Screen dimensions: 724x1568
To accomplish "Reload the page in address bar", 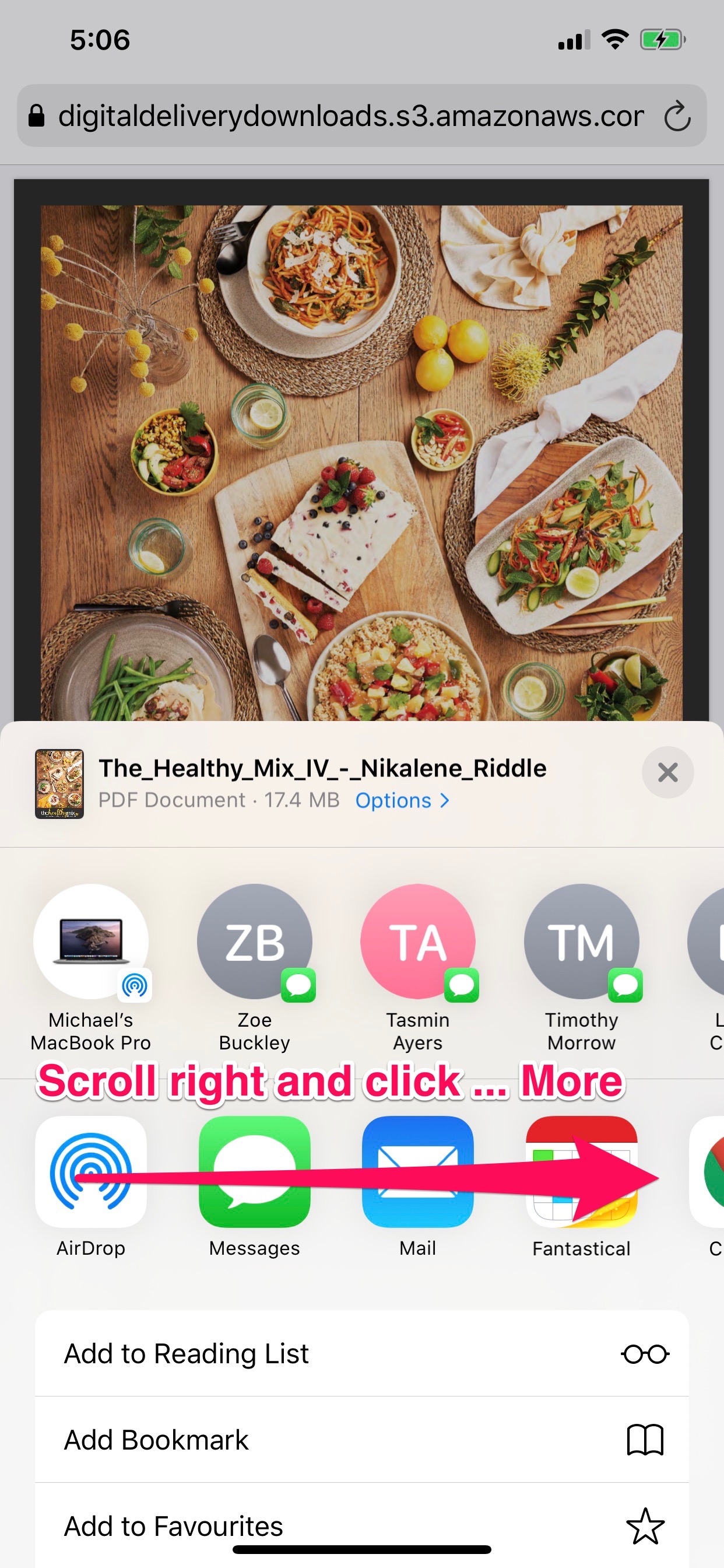I will [677, 116].
